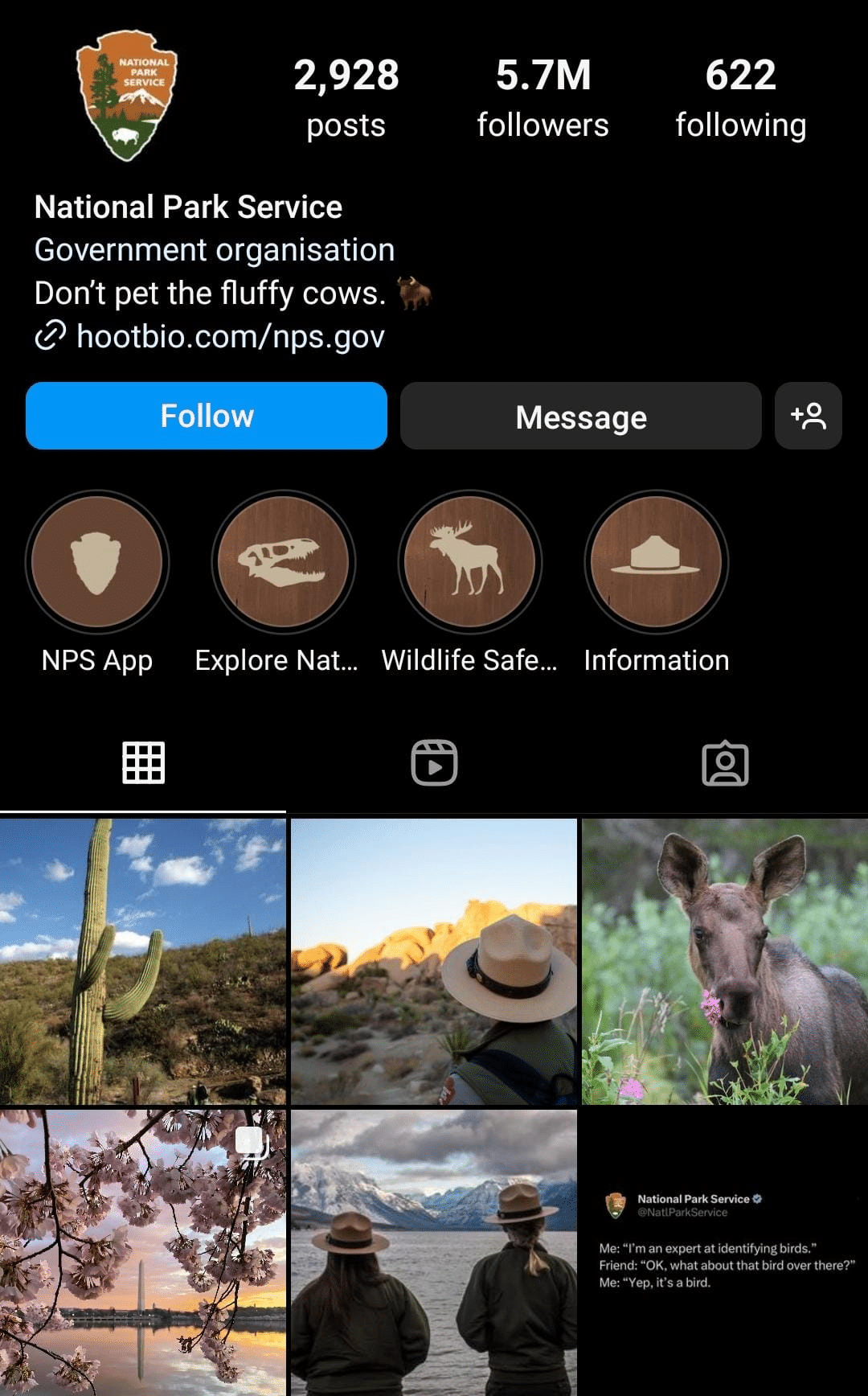The height and width of the screenshot is (1396, 868).
Task: Click the National Park Service arrowhead profile picture
Action: coord(129,92)
